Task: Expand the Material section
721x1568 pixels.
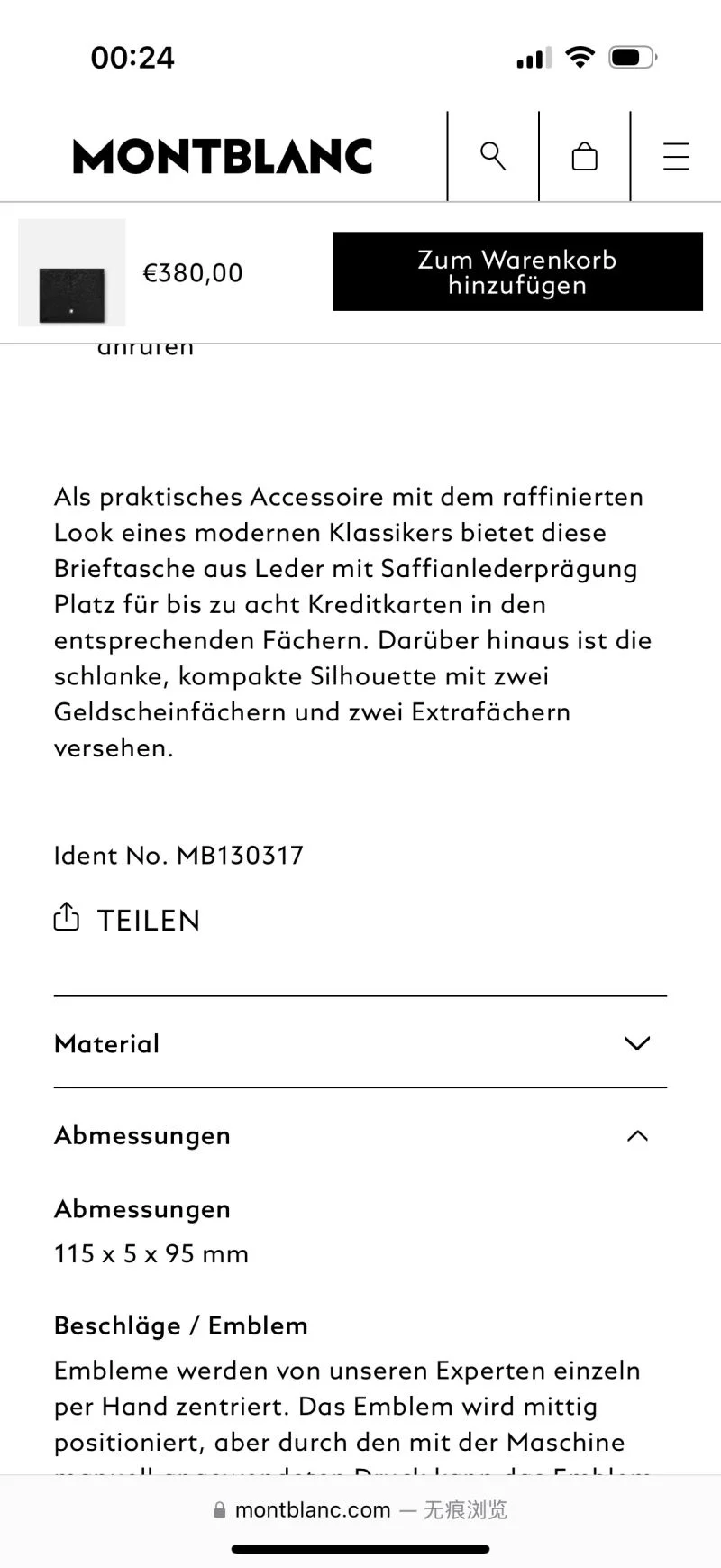Action: (360, 1043)
